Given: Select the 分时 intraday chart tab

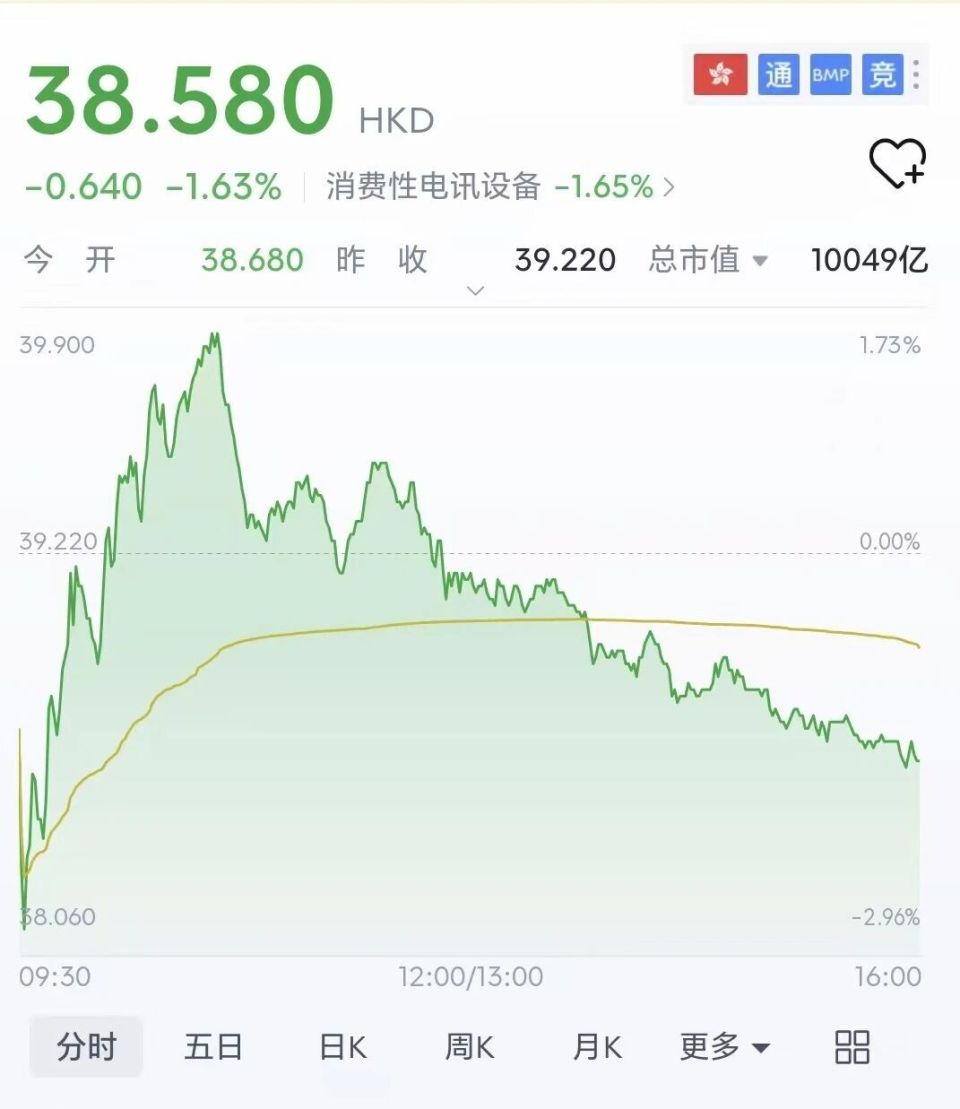Looking at the screenshot, I should pyautogui.click(x=86, y=1047).
